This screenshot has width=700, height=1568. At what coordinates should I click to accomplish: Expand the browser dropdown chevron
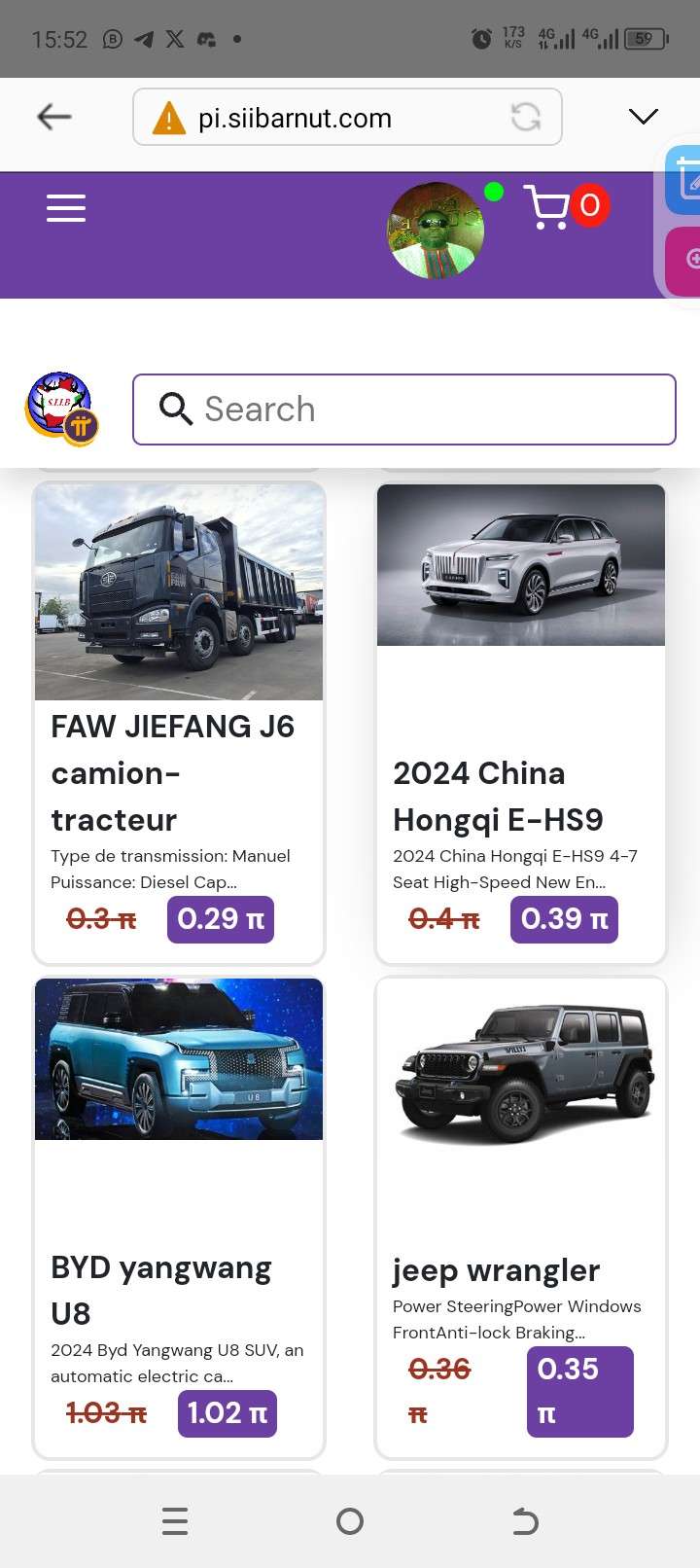tap(643, 118)
